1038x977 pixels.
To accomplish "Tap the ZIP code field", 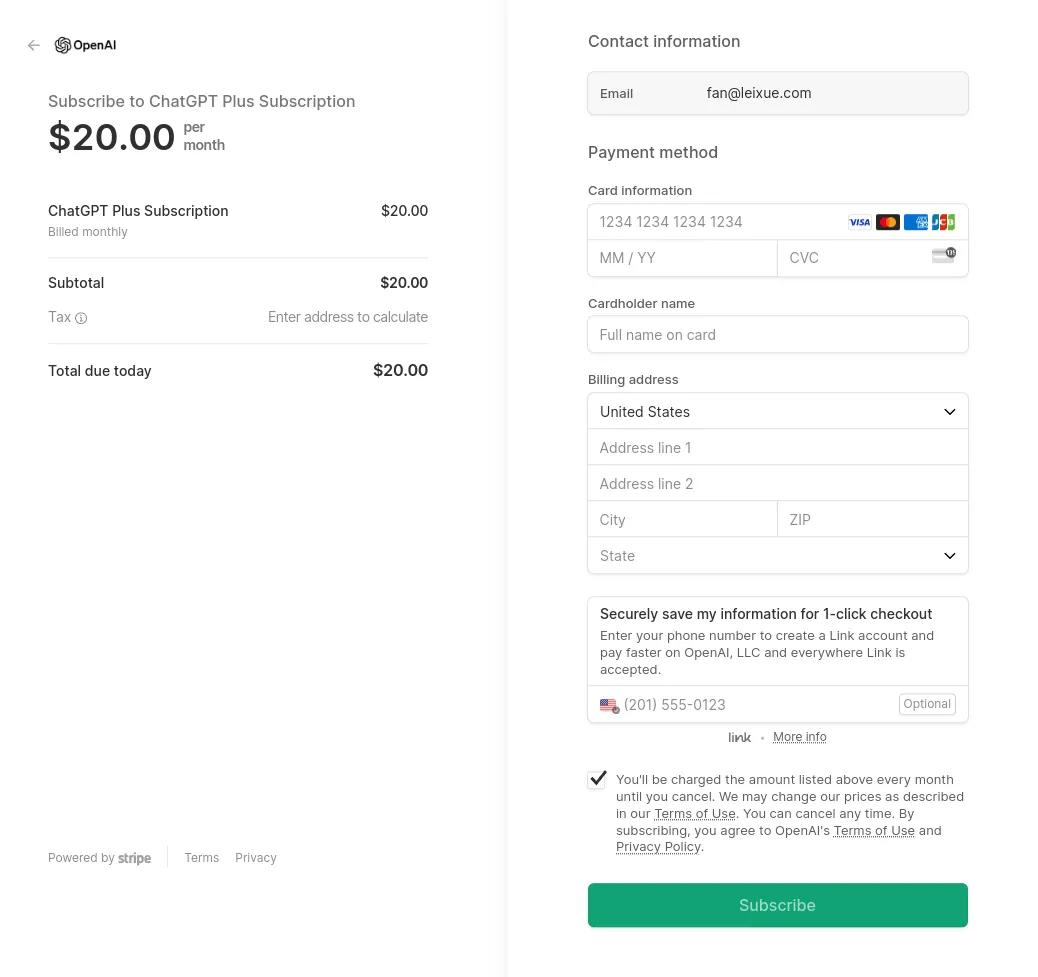I will click(872, 520).
